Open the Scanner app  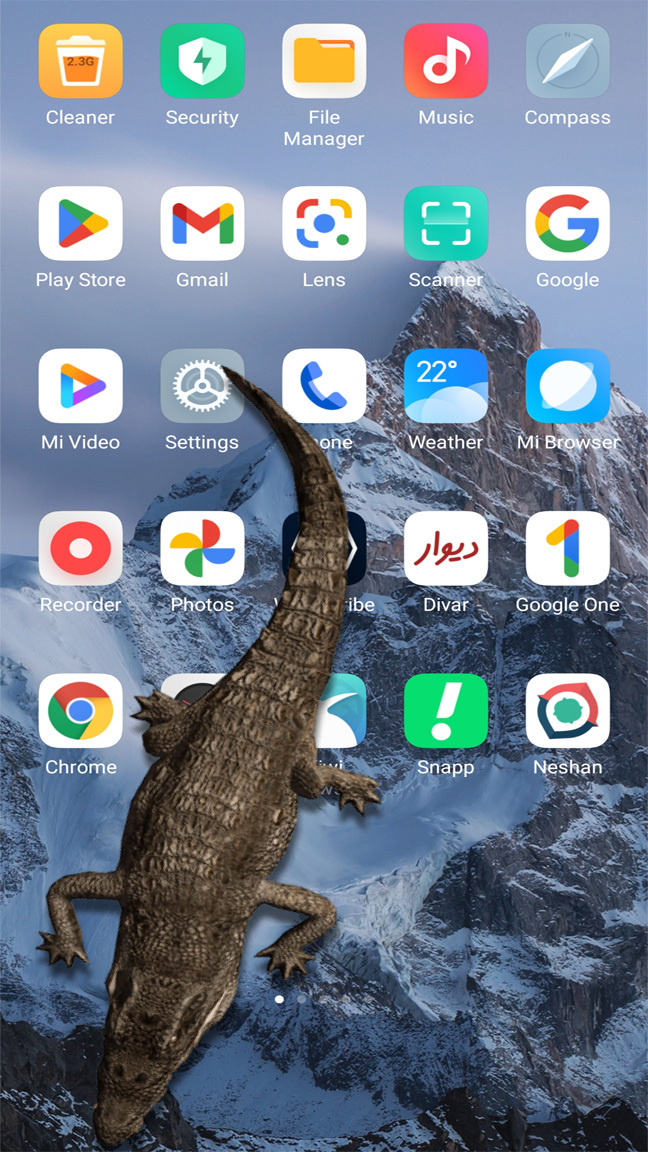click(446, 224)
